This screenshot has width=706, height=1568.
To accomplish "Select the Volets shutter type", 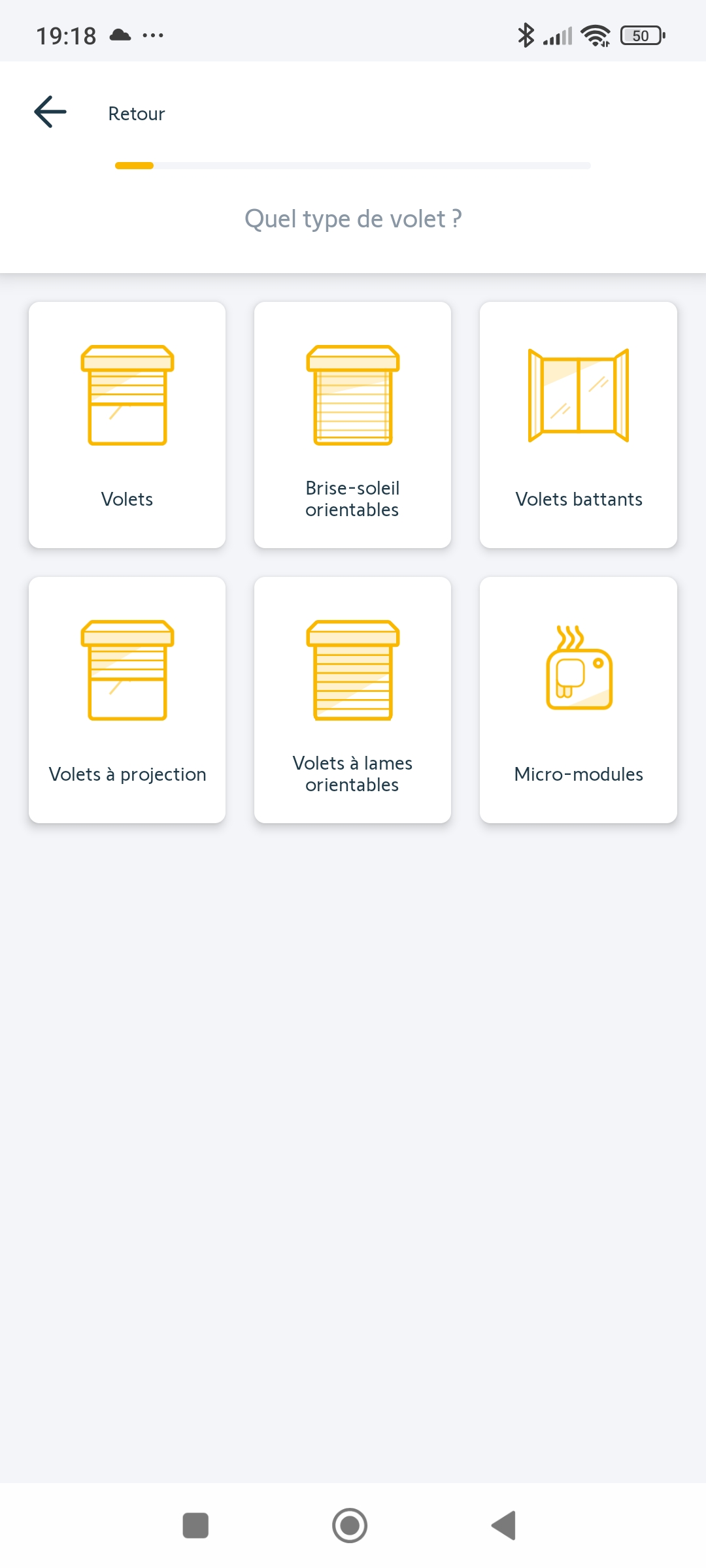I will [x=127, y=425].
